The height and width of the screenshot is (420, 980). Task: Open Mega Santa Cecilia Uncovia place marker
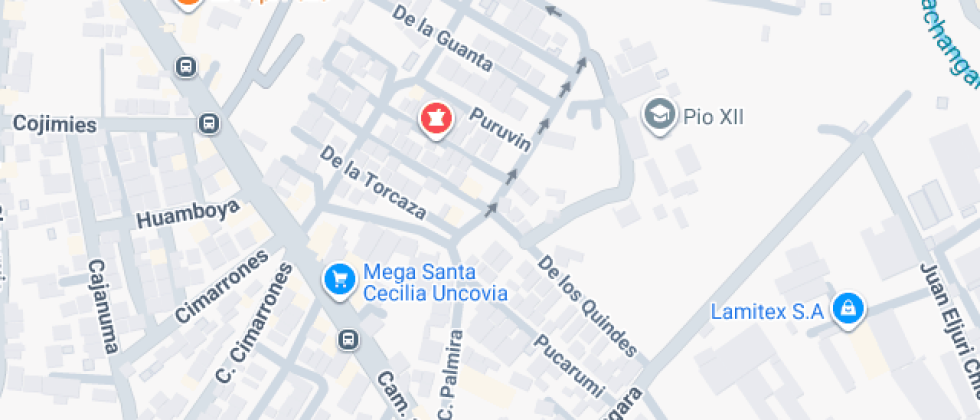[340, 280]
